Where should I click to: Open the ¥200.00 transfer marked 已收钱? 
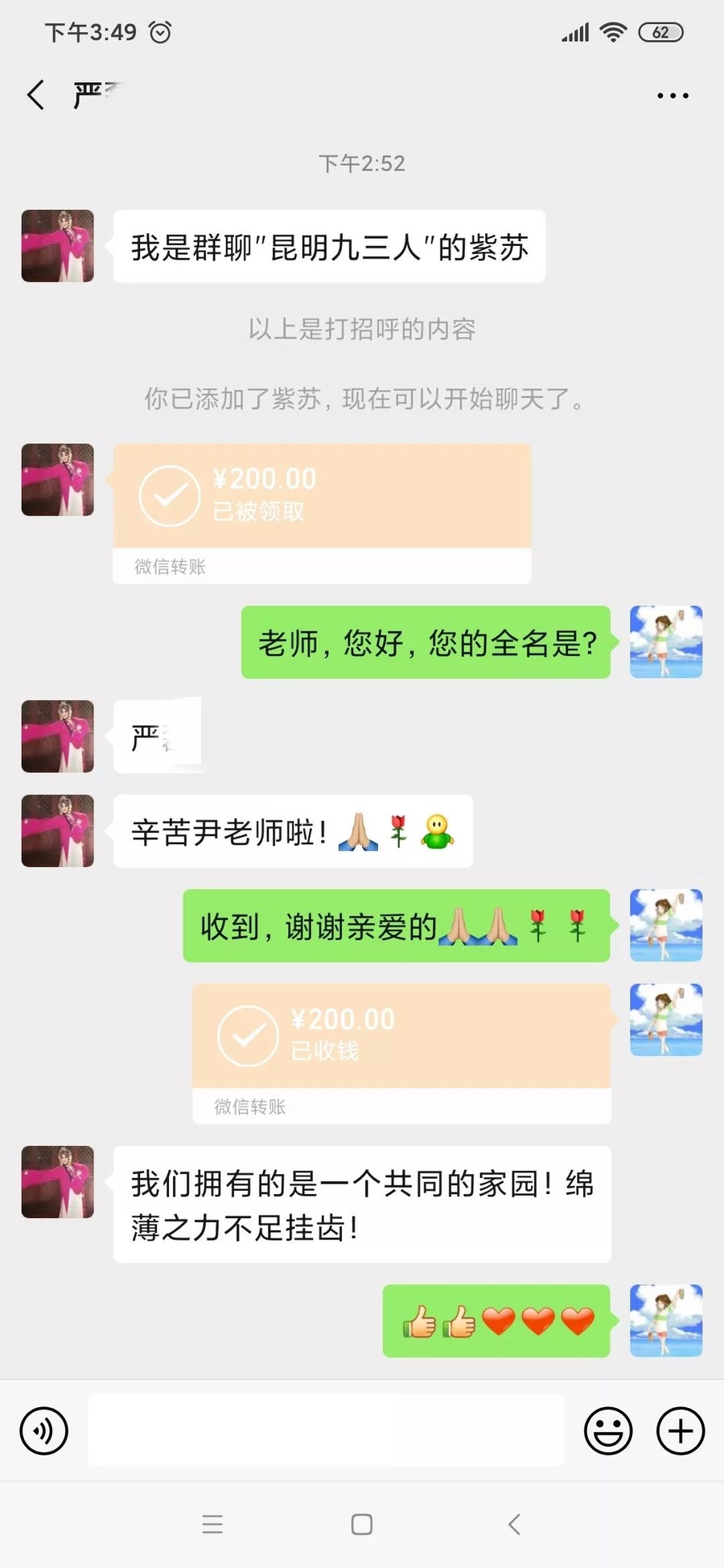401,1037
